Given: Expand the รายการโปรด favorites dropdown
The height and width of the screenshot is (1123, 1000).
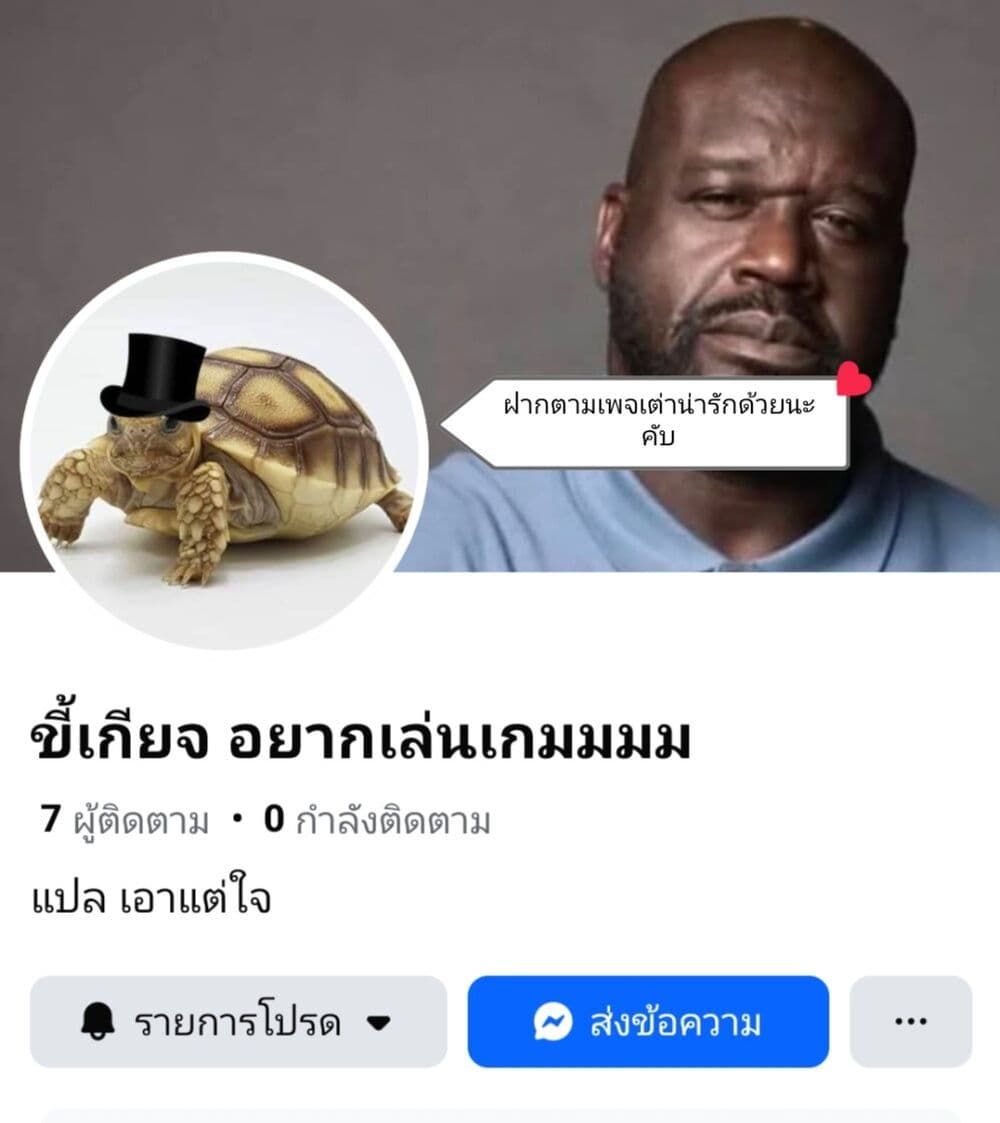Looking at the screenshot, I should [x=238, y=1022].
